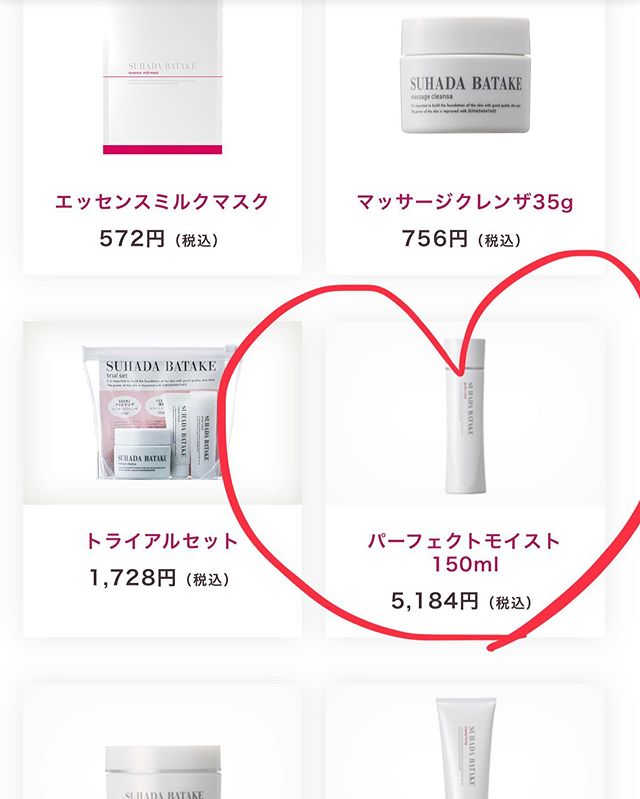View the マッサージクレンザ35g product
The width and height of the screenshot is (640, 799).
(464, 202)
